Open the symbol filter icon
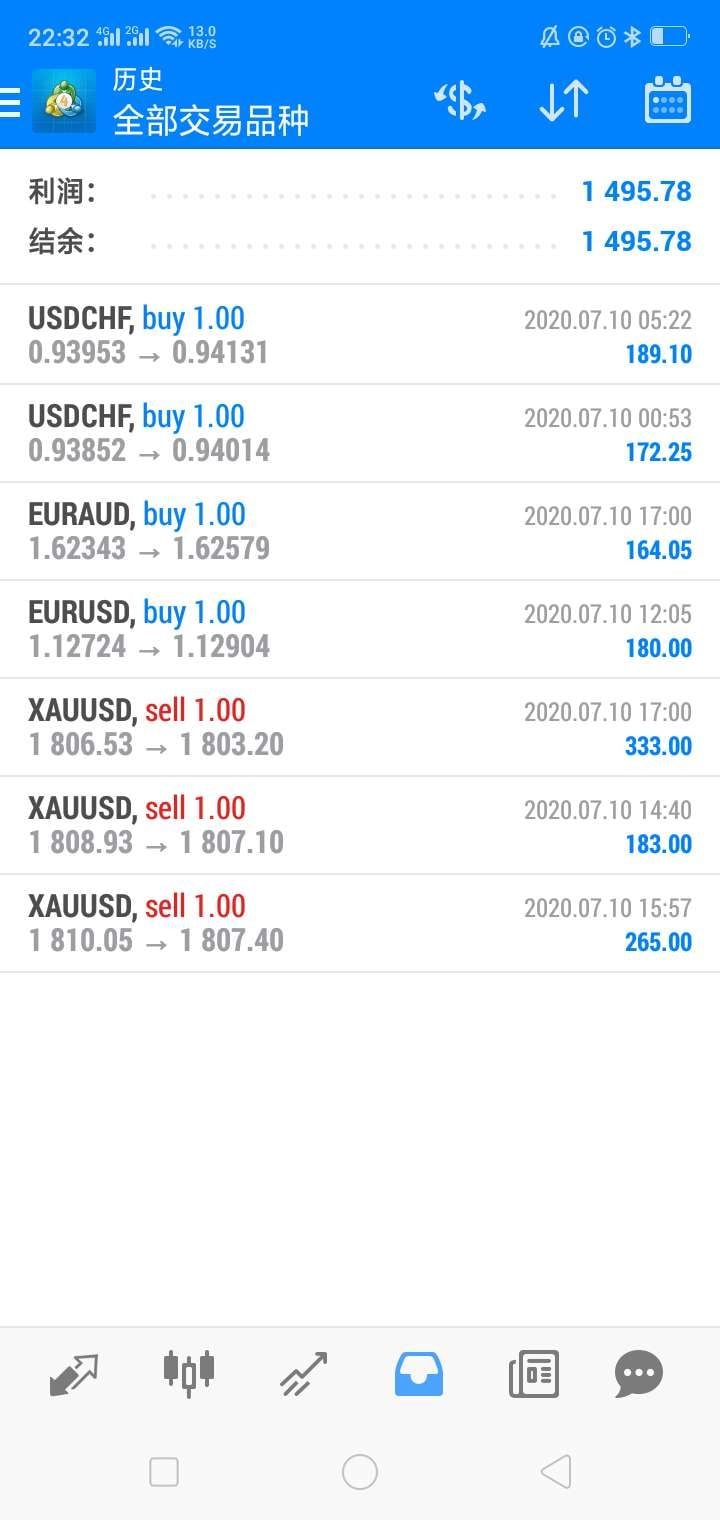Screen dimensions: 720x1520 point(460,101)
